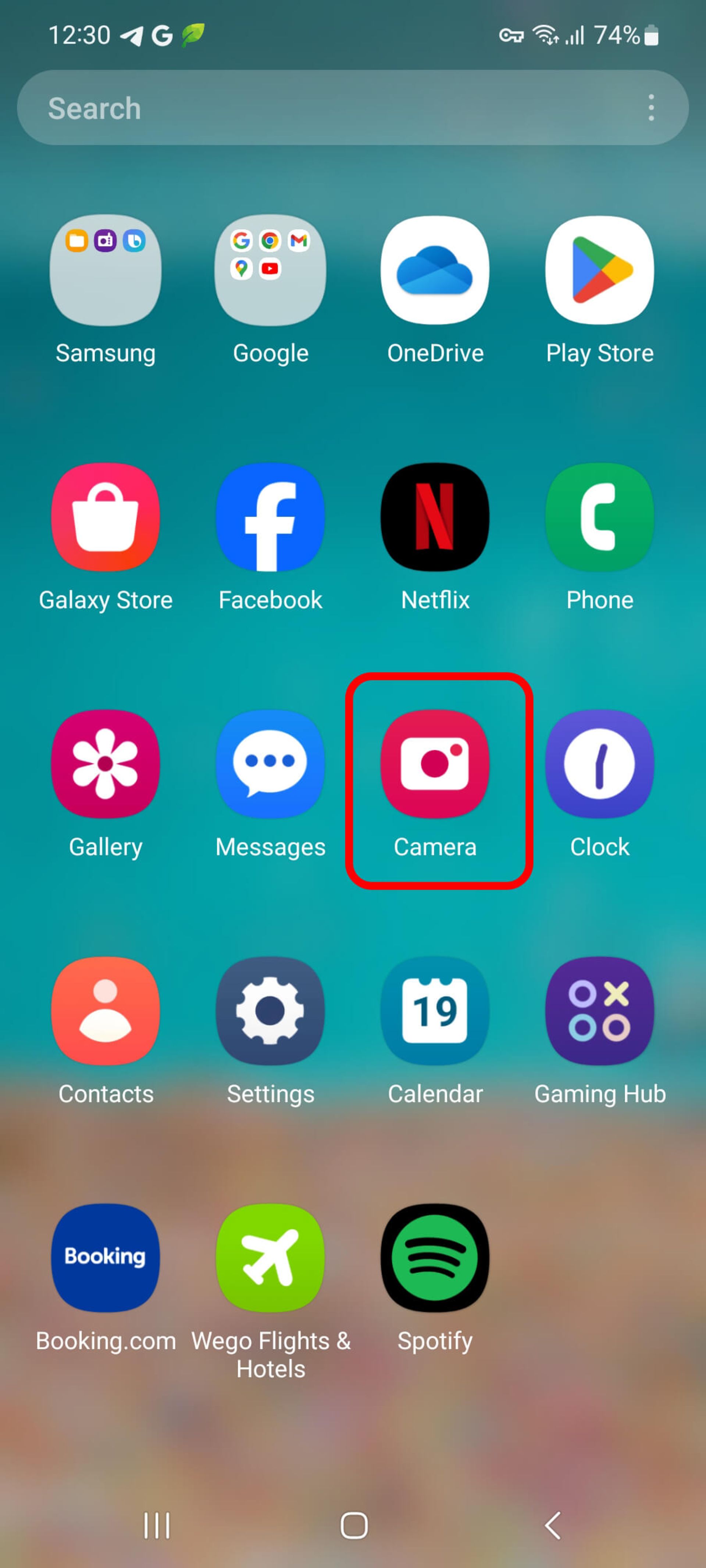Launch Galaxy Store
Image resolution: width=706 pixels, height=1568 pixels.
106,517
